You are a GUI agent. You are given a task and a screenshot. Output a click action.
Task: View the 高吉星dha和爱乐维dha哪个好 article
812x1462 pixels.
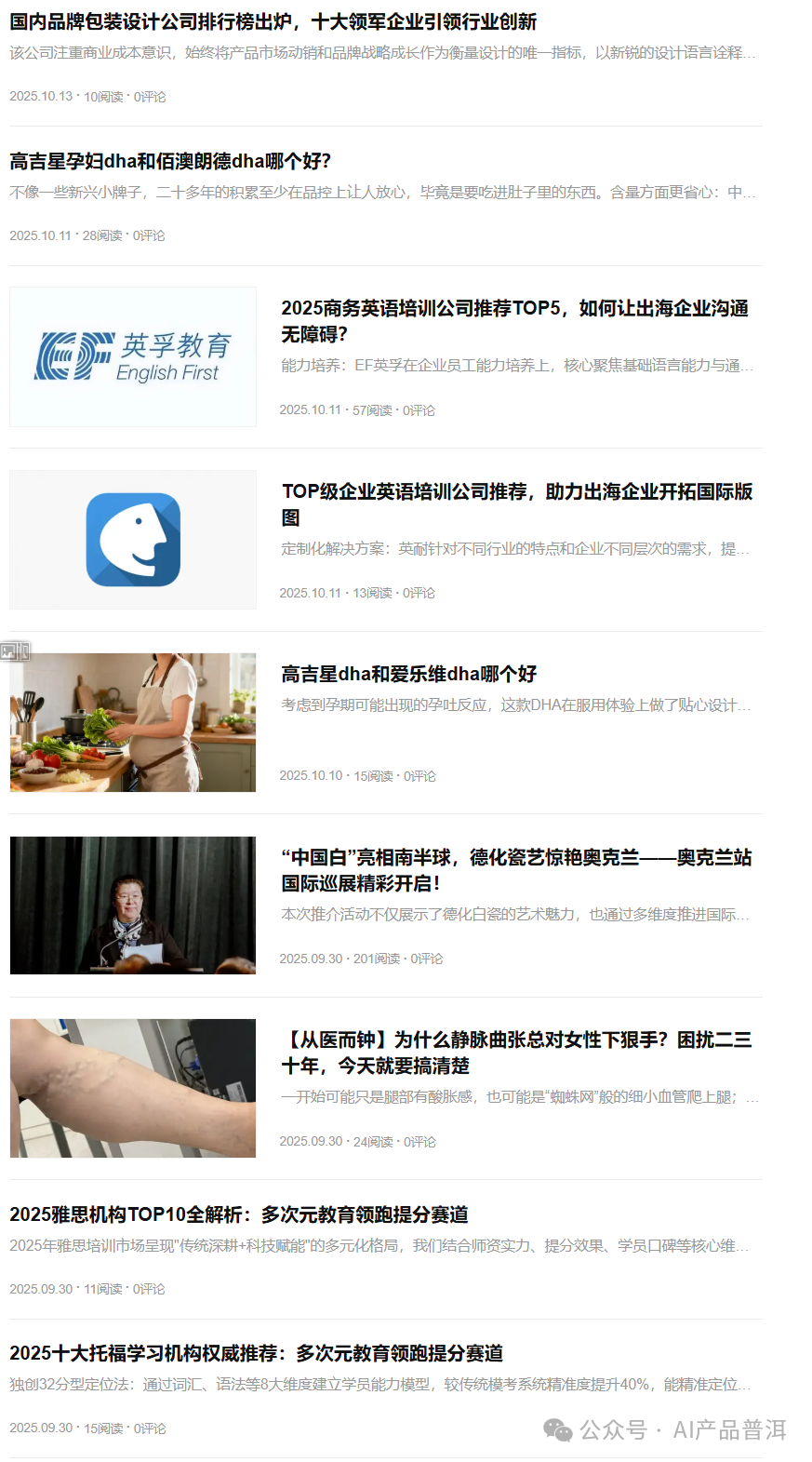point(408,674)
